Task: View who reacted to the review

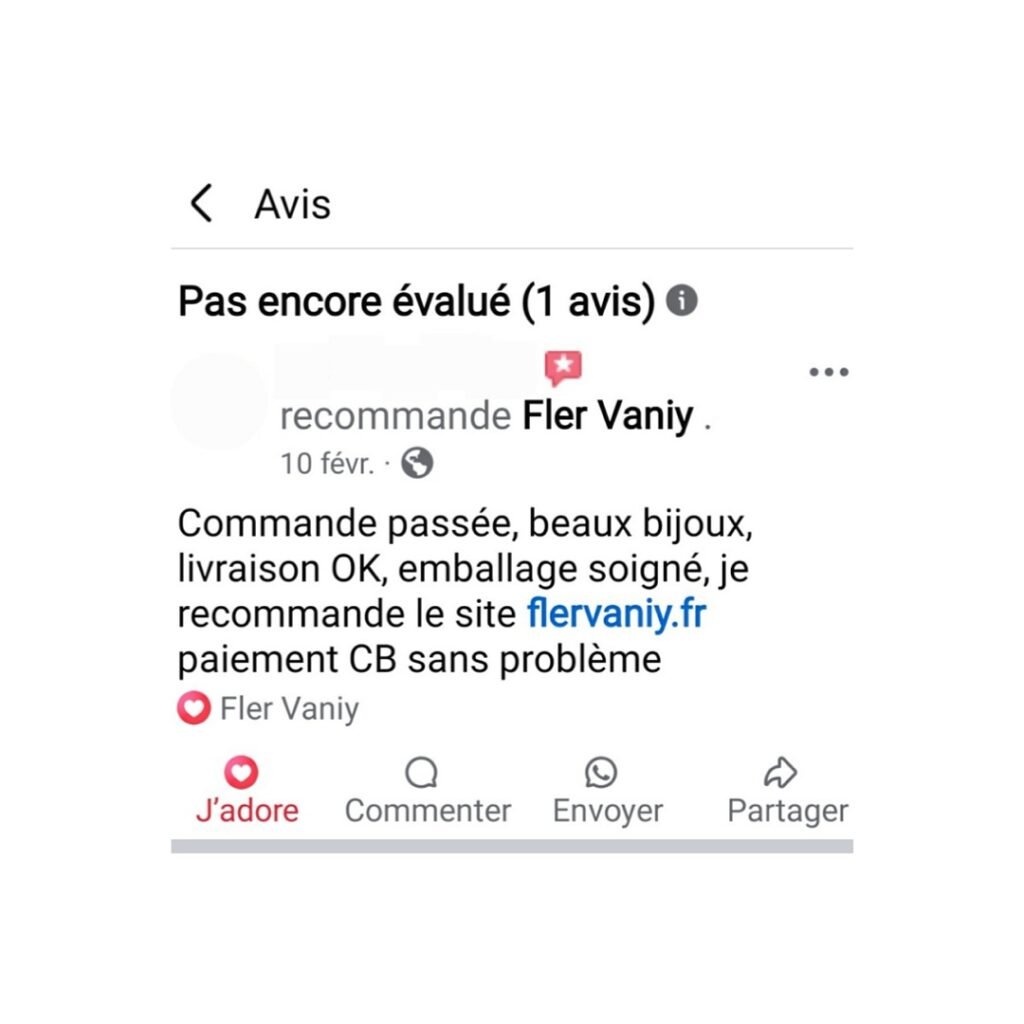Action: [x=268, y=709]
